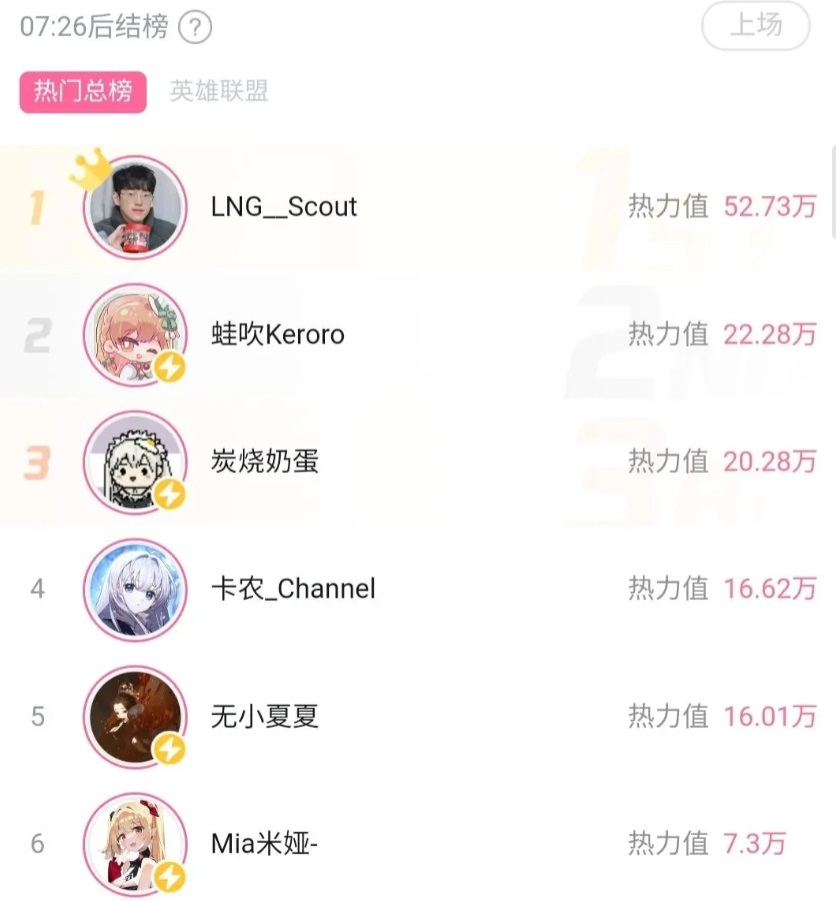Open 炭烧奶蛋's profile avatar
Viewport: 836px width, 901px height.
pyautogui.click(x=135, y=463)
